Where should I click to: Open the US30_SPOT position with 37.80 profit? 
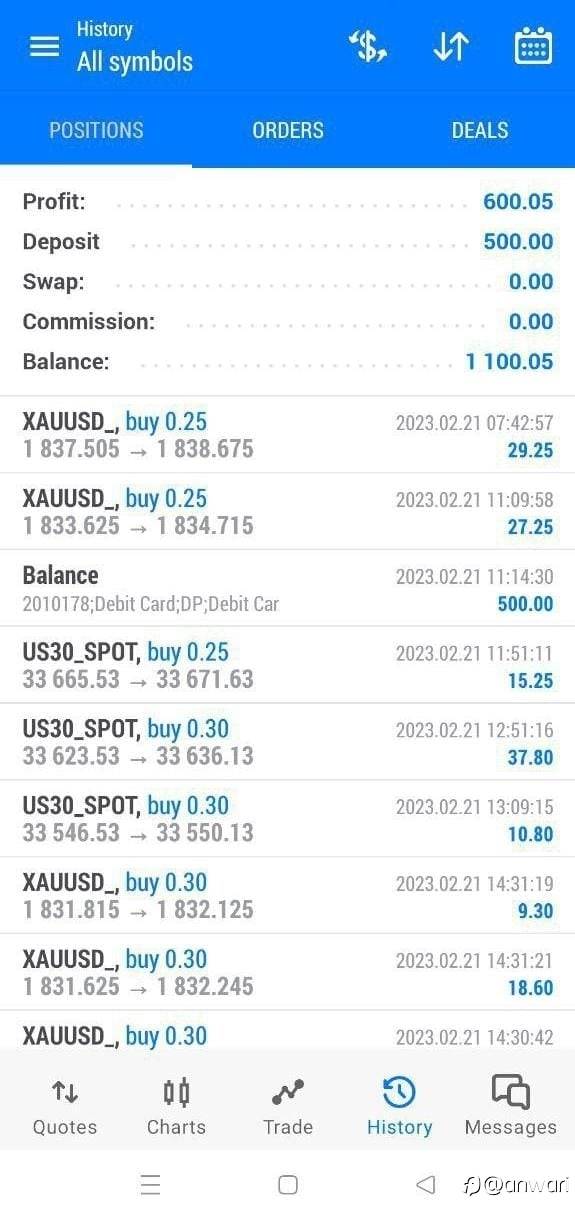click(x=287, y=742)
